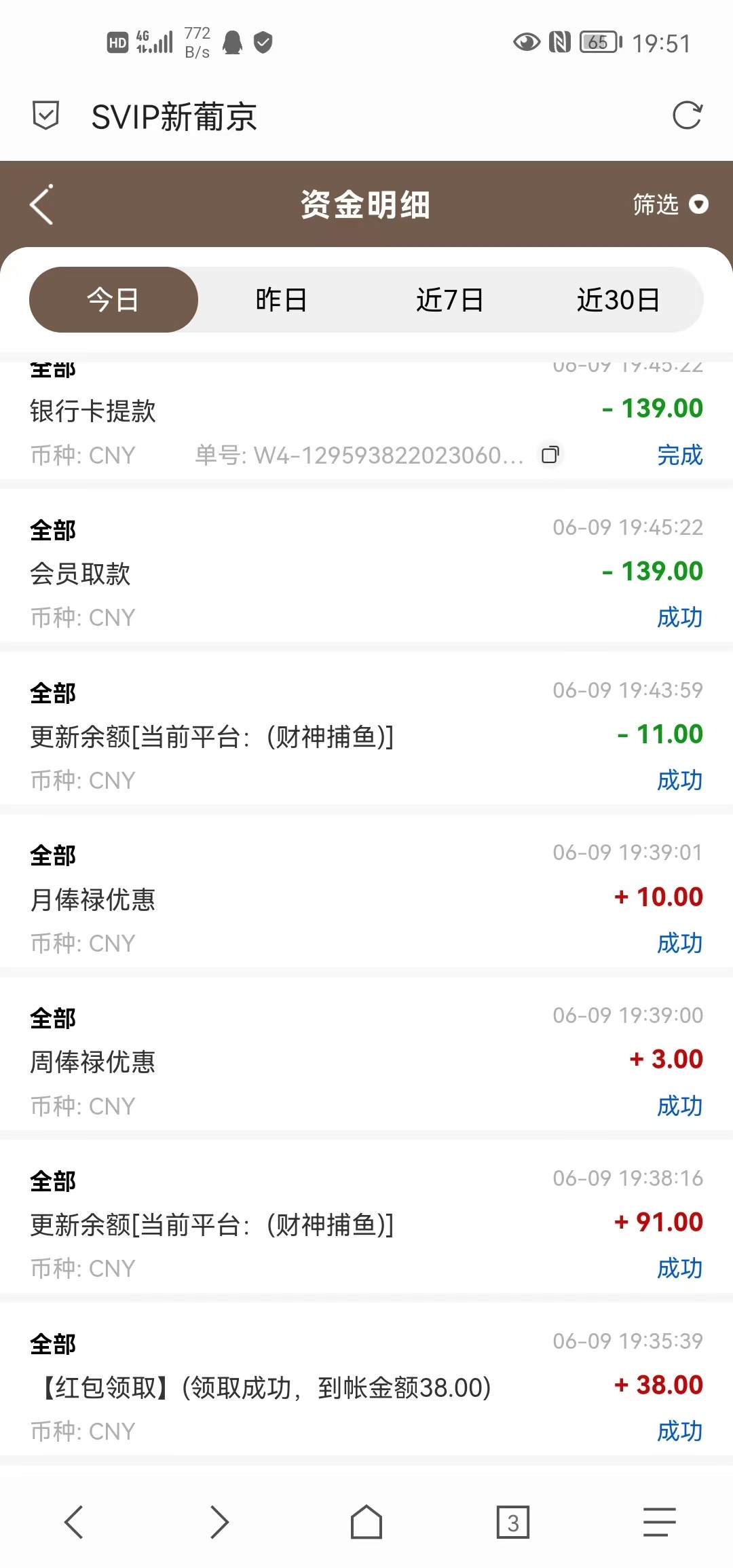Go forward in browser navigation

click(219, 1522)
